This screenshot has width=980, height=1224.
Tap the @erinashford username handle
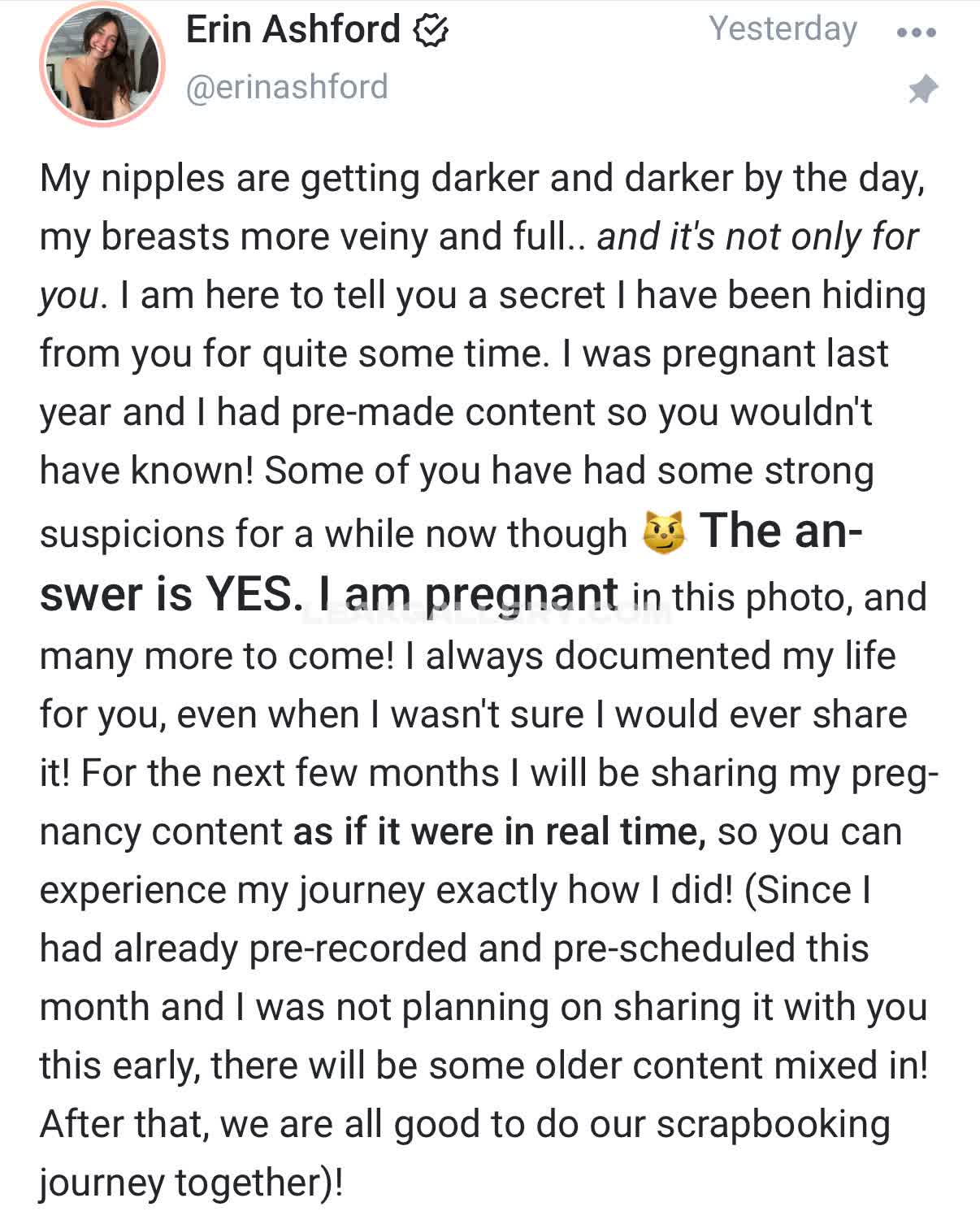coord(287,87)
